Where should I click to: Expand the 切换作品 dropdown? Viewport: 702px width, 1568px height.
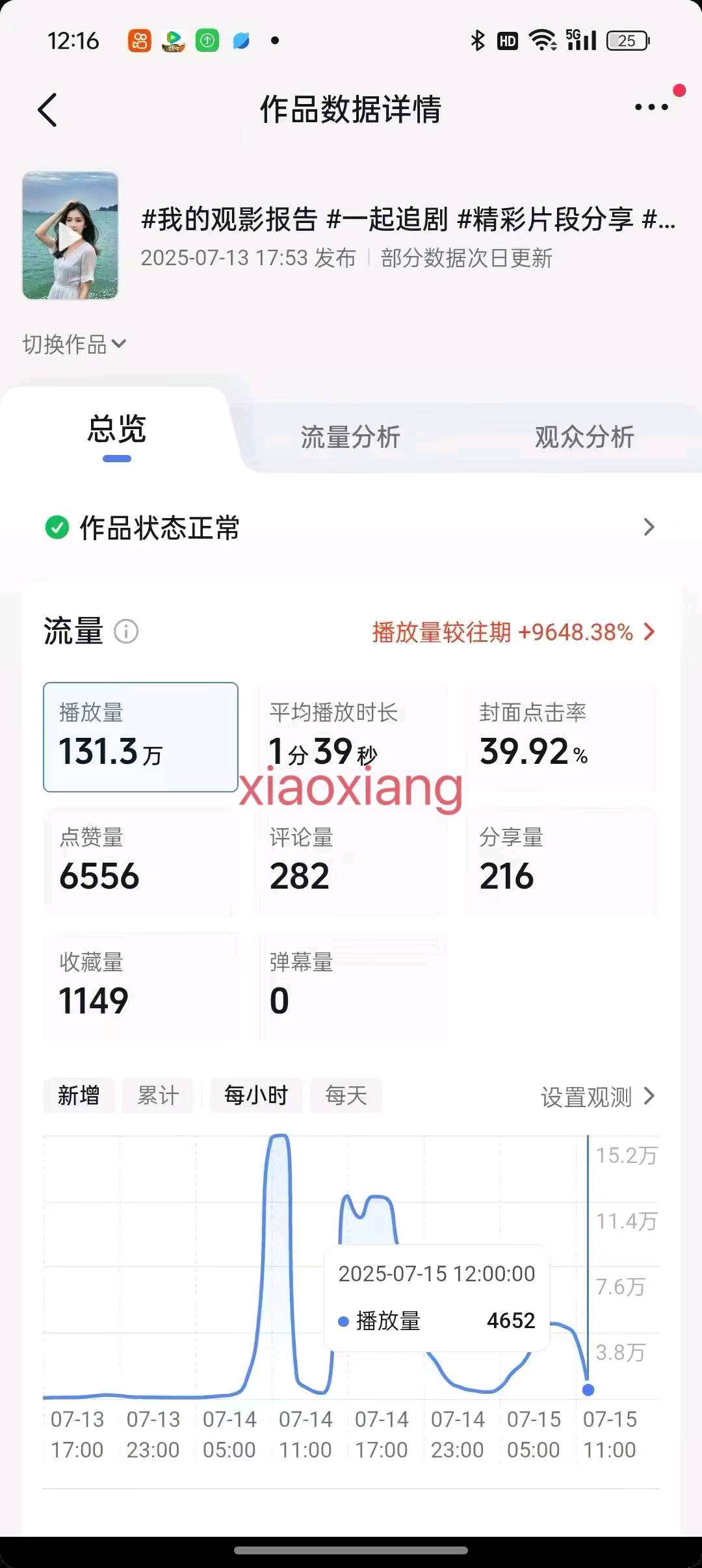(x=73, y=344)
